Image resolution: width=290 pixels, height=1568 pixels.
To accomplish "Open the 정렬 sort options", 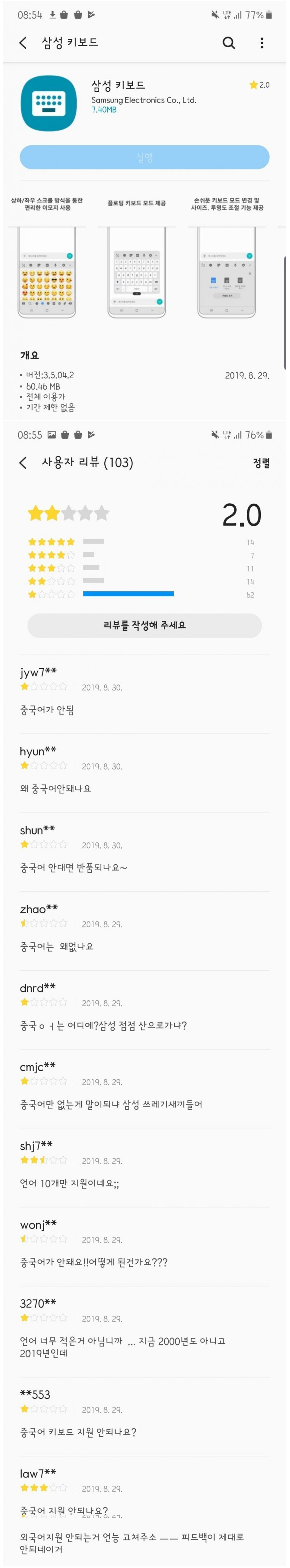I will pyautogui.click(x=261, y=463).
